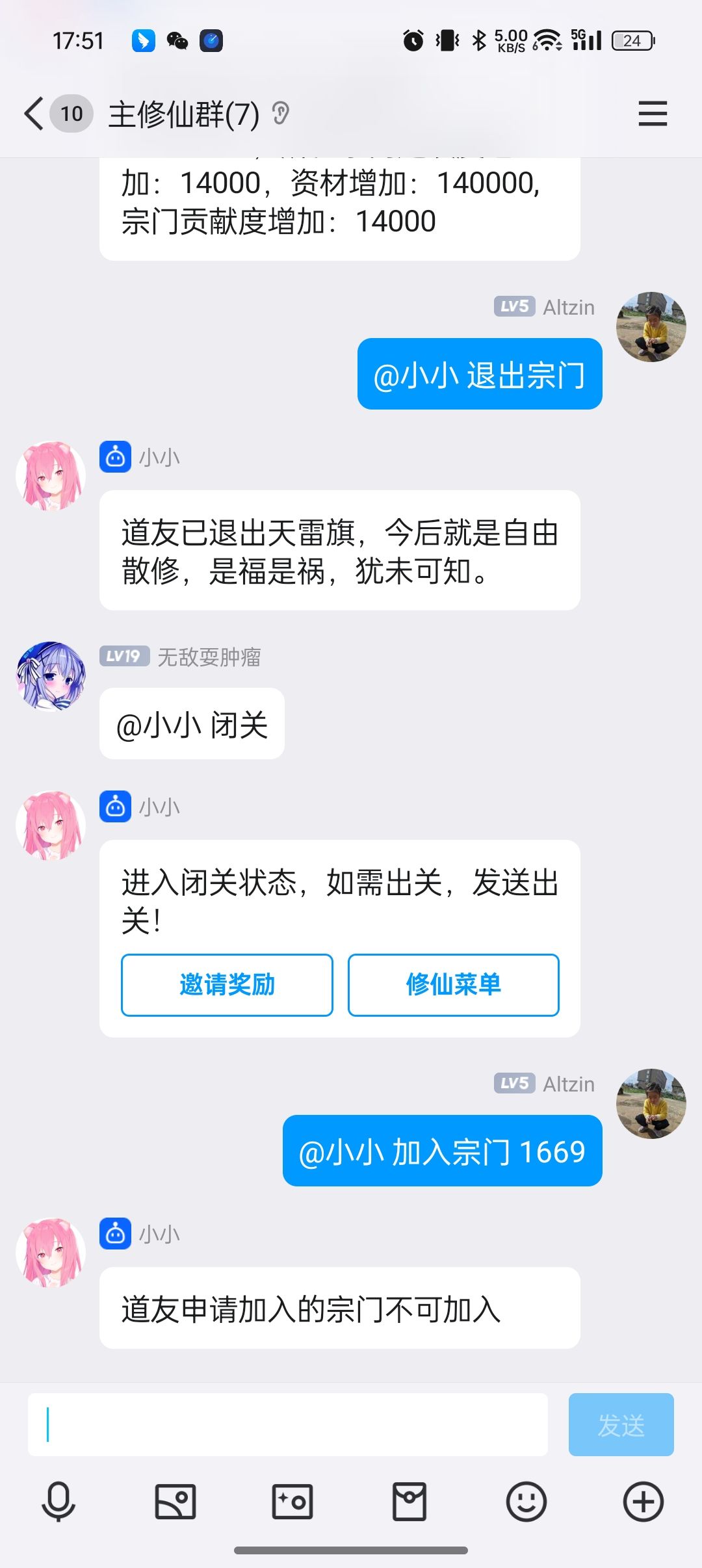Open the 修仙菜单 button
This screenshot has height=1568, width=702.
pyautogui.click(x=453, y=985)
